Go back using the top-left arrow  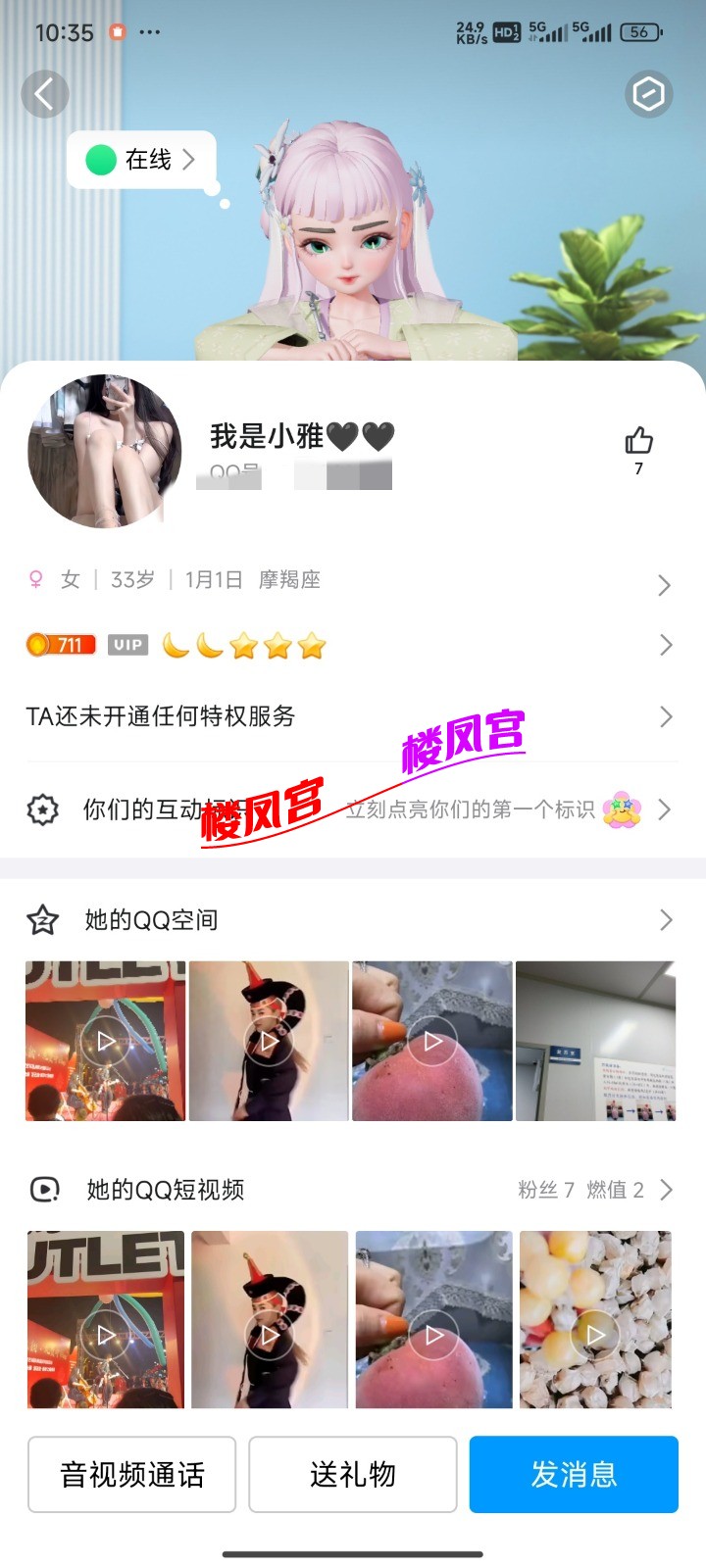(44, 95)
